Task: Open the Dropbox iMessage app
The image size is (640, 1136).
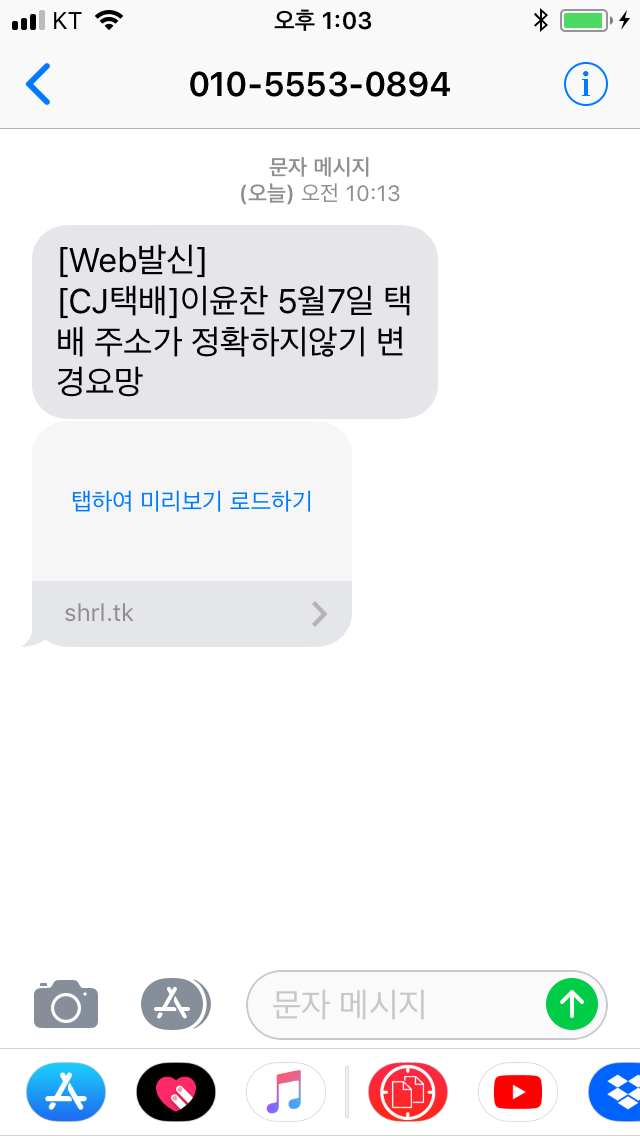Action: [615, 1092]
